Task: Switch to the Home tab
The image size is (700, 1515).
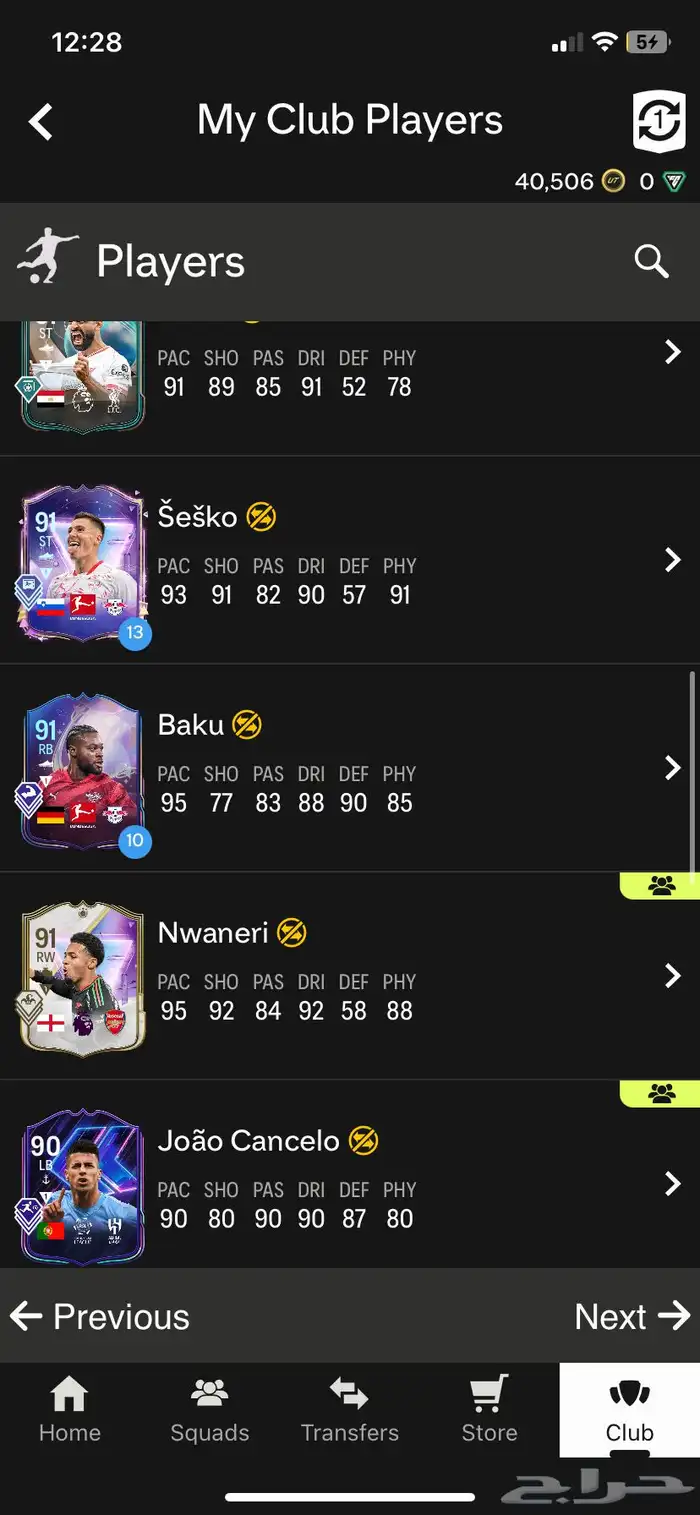Action: (69, 1410)
